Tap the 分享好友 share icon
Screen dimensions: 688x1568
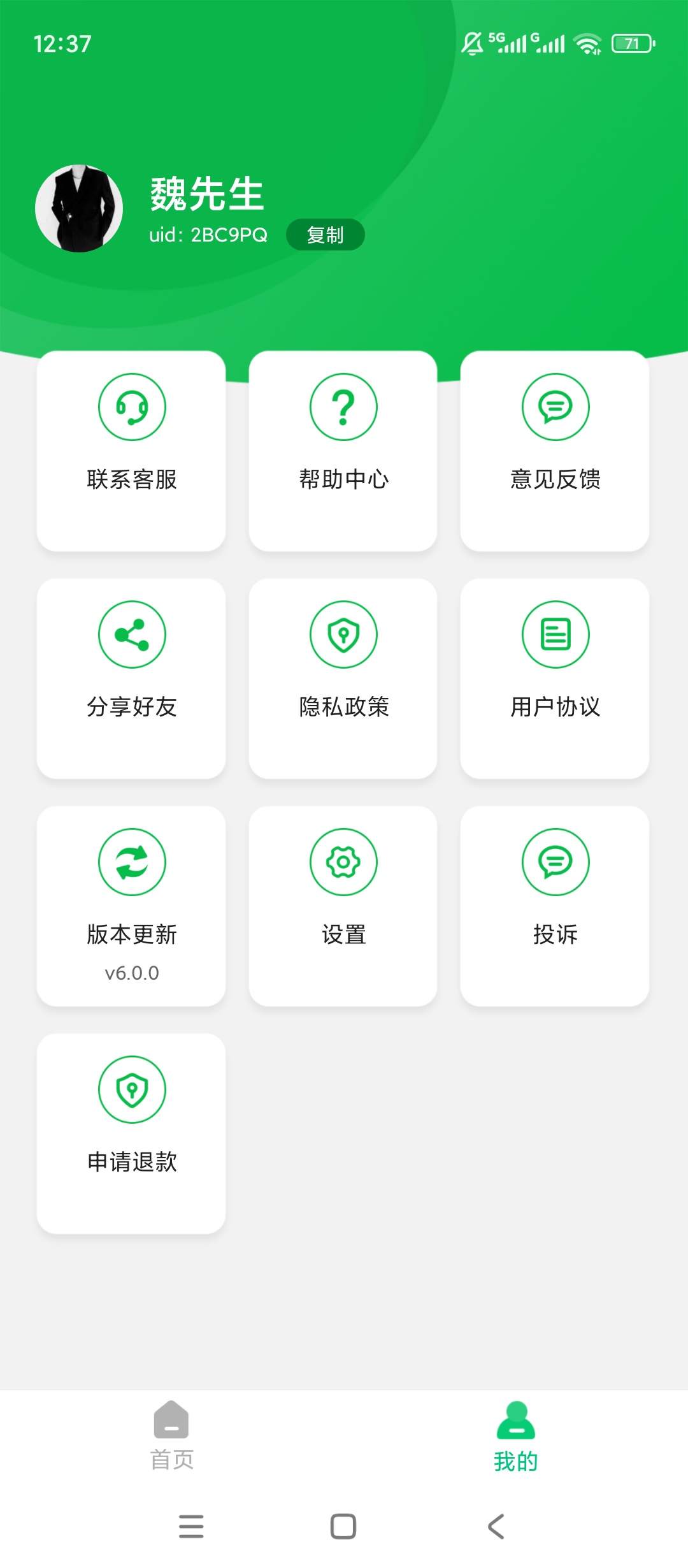pyautogui.click(x=132, y=634)
